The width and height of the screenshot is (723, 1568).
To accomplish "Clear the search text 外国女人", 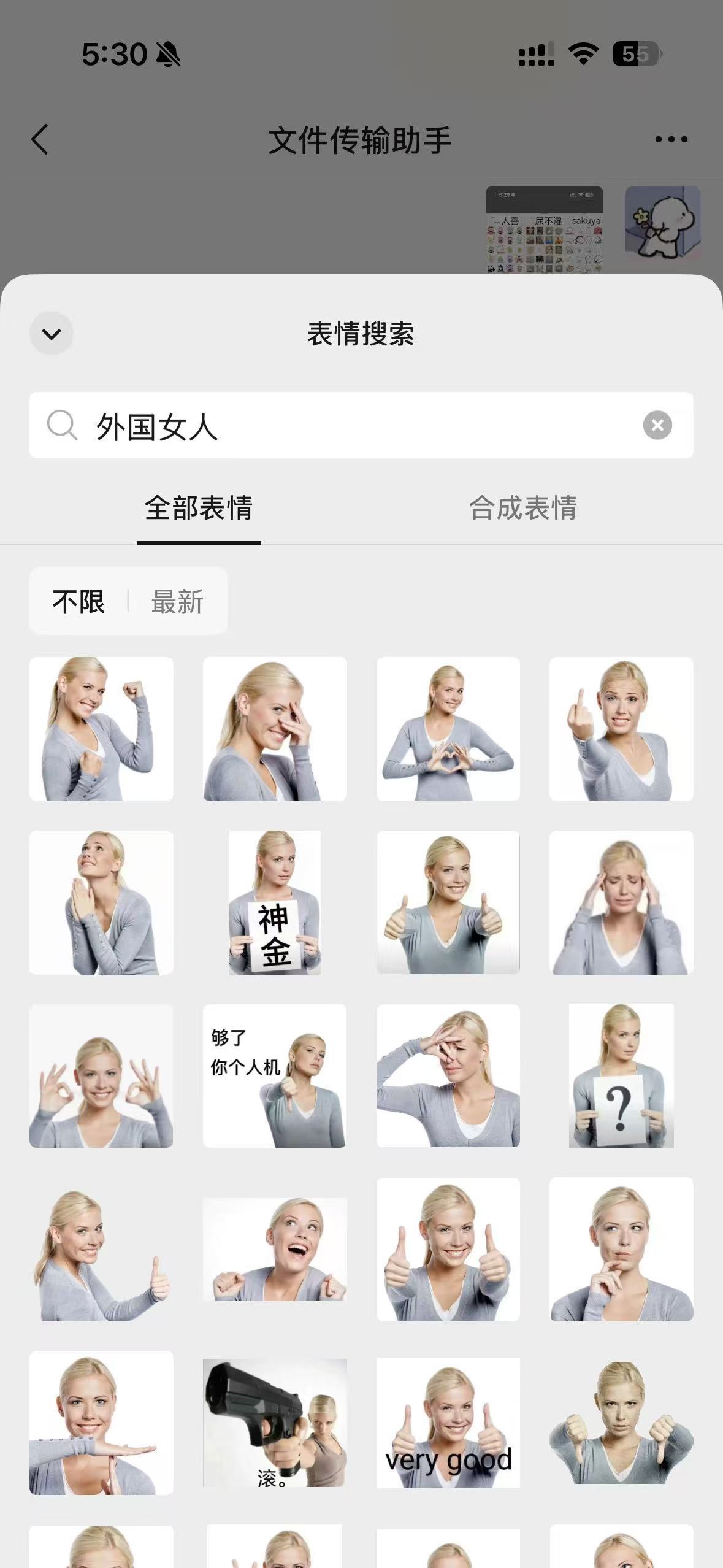I will click(x=657, y=425).
